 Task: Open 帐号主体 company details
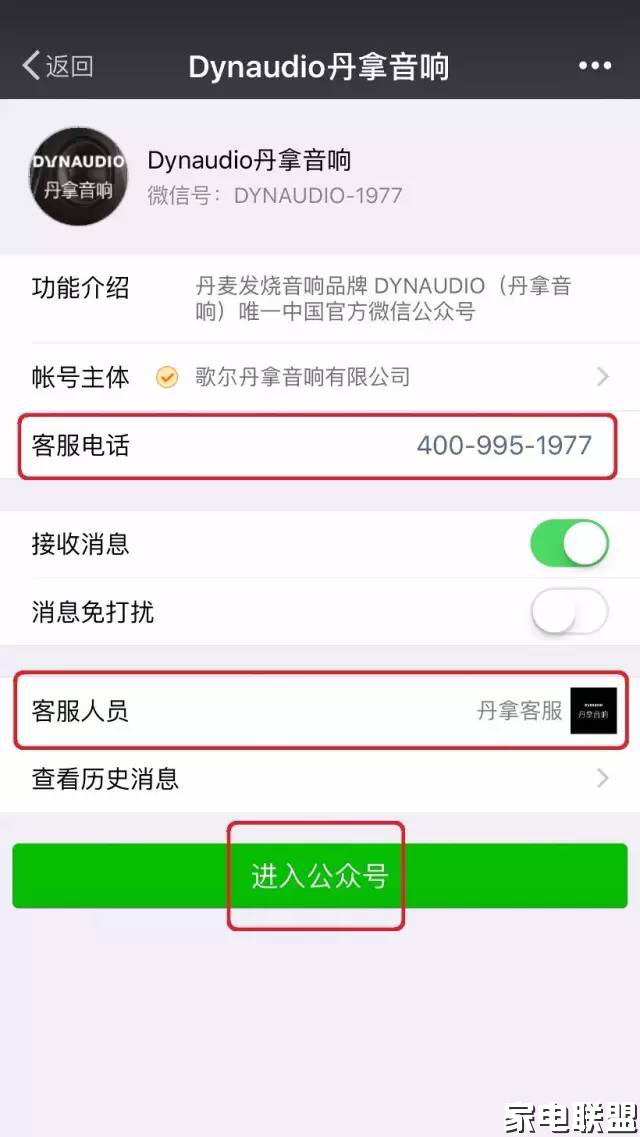[320, 377]
